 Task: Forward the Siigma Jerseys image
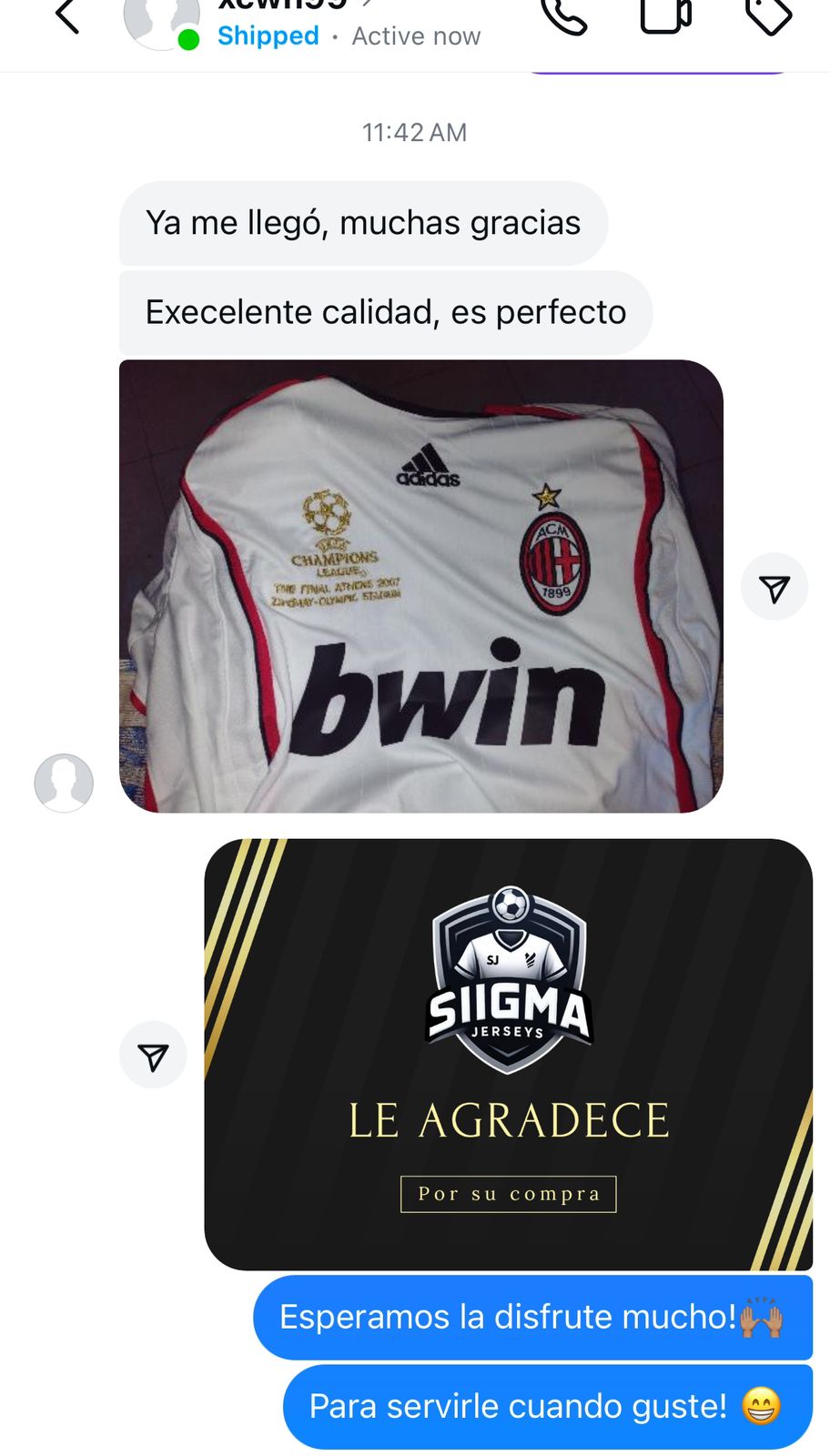[x=153, y=1055]
